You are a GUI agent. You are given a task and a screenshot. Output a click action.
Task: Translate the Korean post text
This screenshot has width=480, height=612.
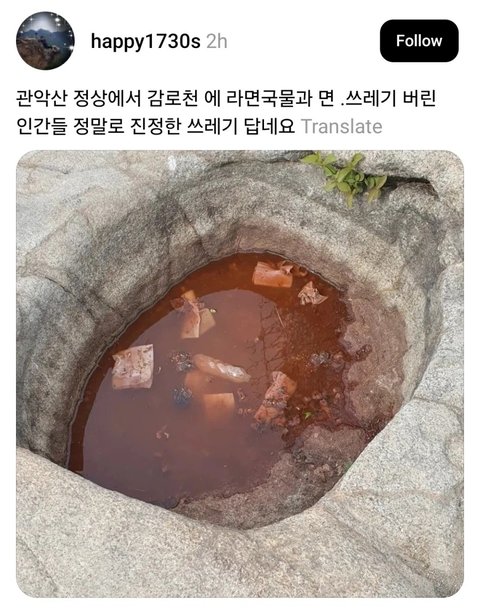tap(342, 126)
